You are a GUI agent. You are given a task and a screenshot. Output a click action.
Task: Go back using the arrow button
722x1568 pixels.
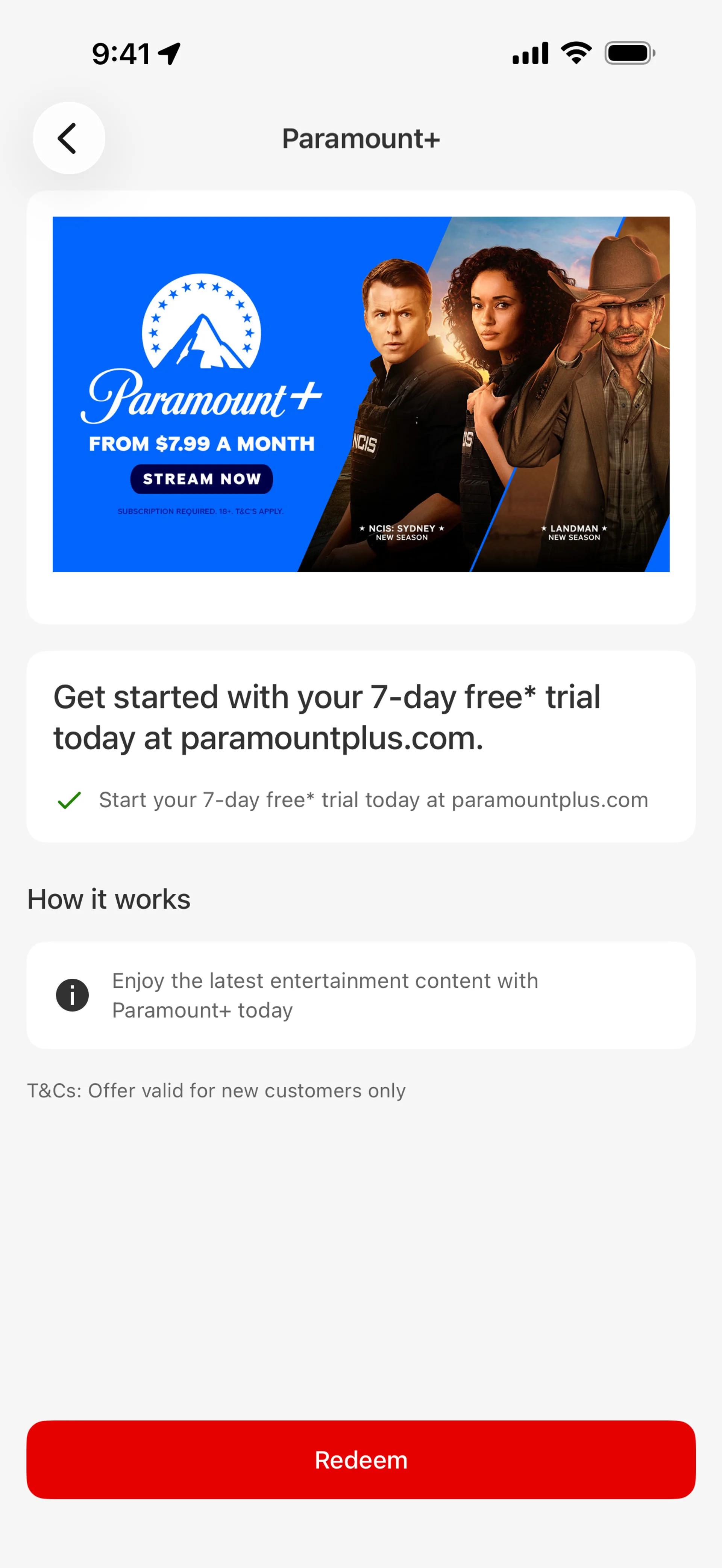coord(69,138)
